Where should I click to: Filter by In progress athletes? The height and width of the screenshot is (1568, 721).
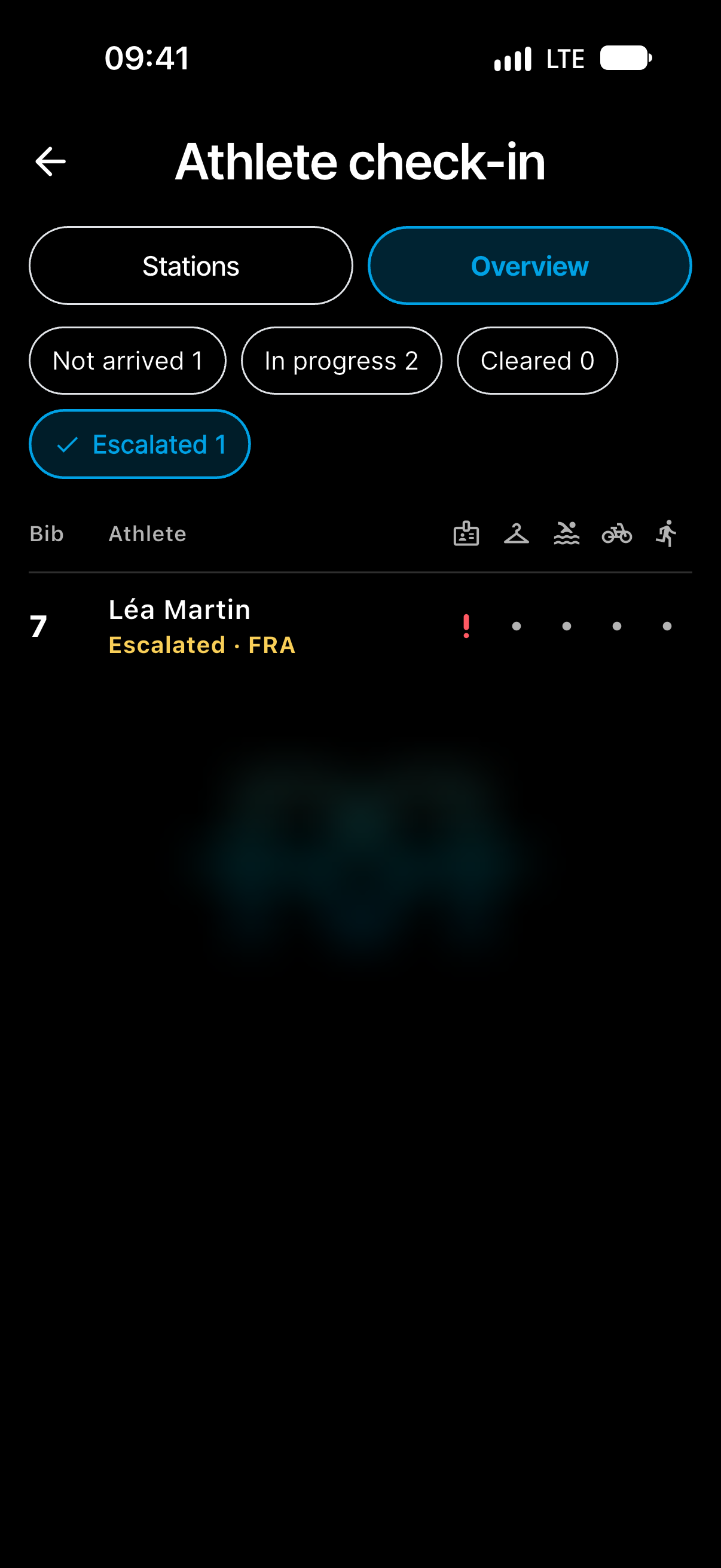coord(341,361)
